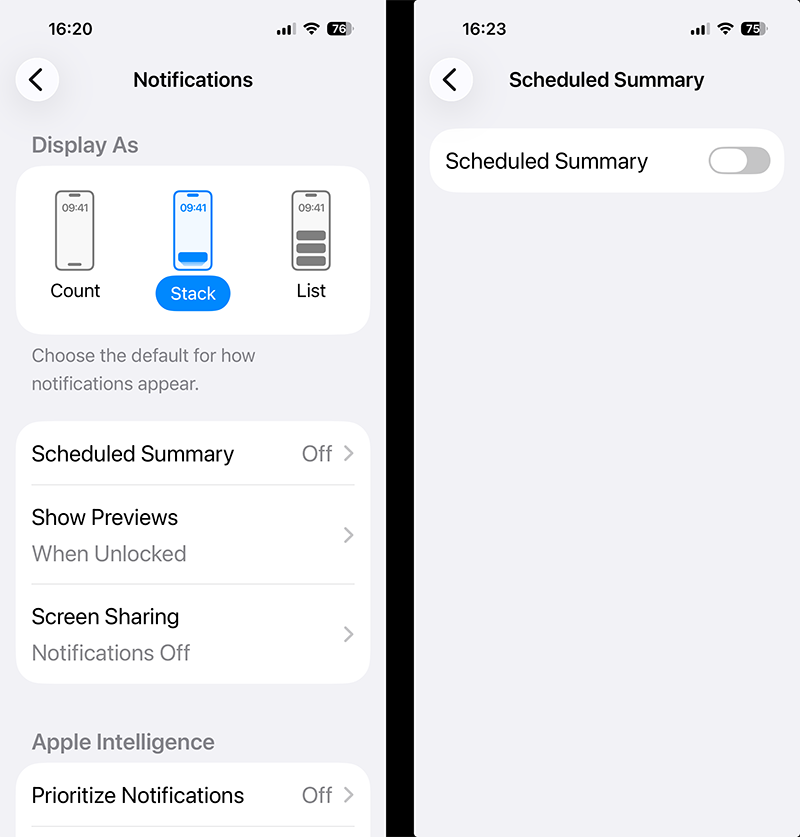Open the Scheduled Summary row showing Off

coord(193,454)
